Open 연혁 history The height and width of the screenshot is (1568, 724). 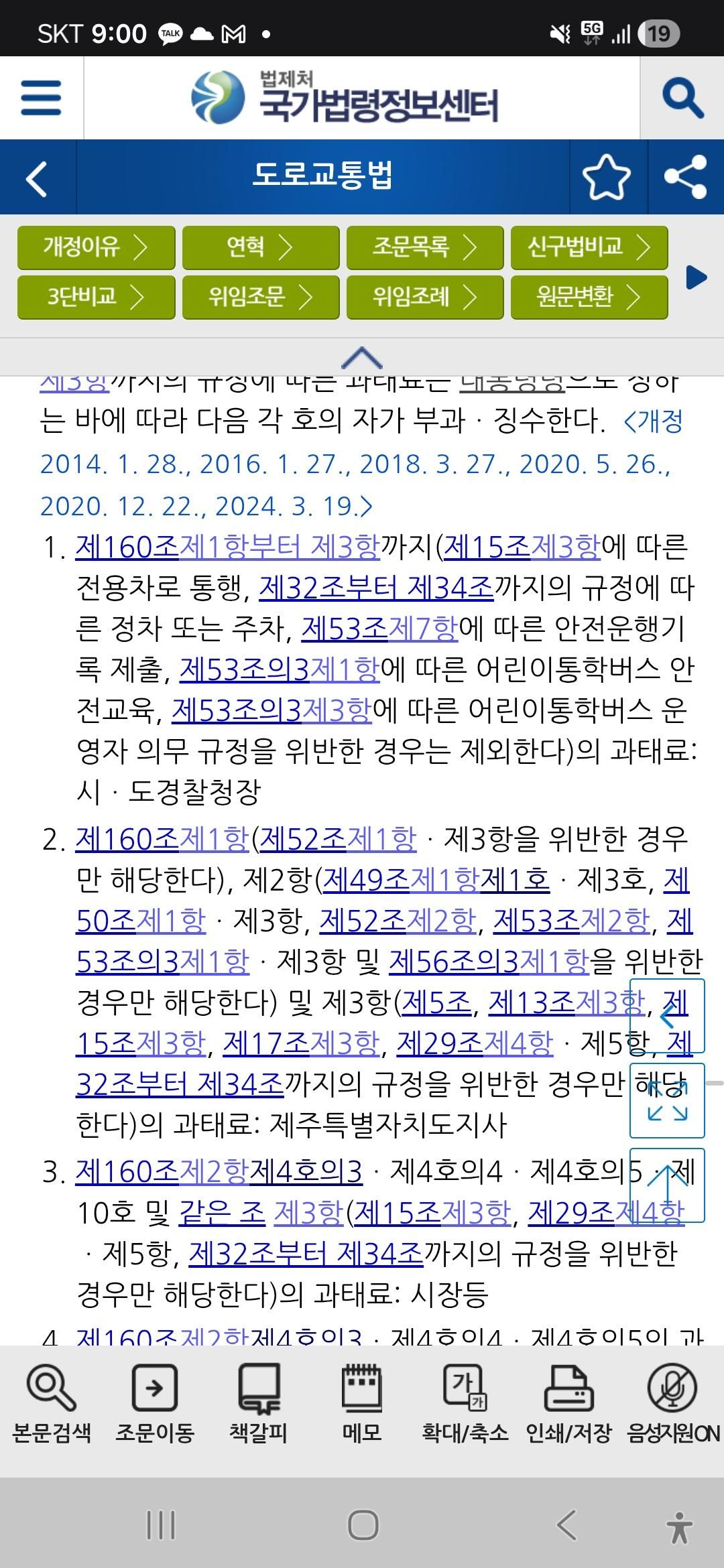pos(260,247)
